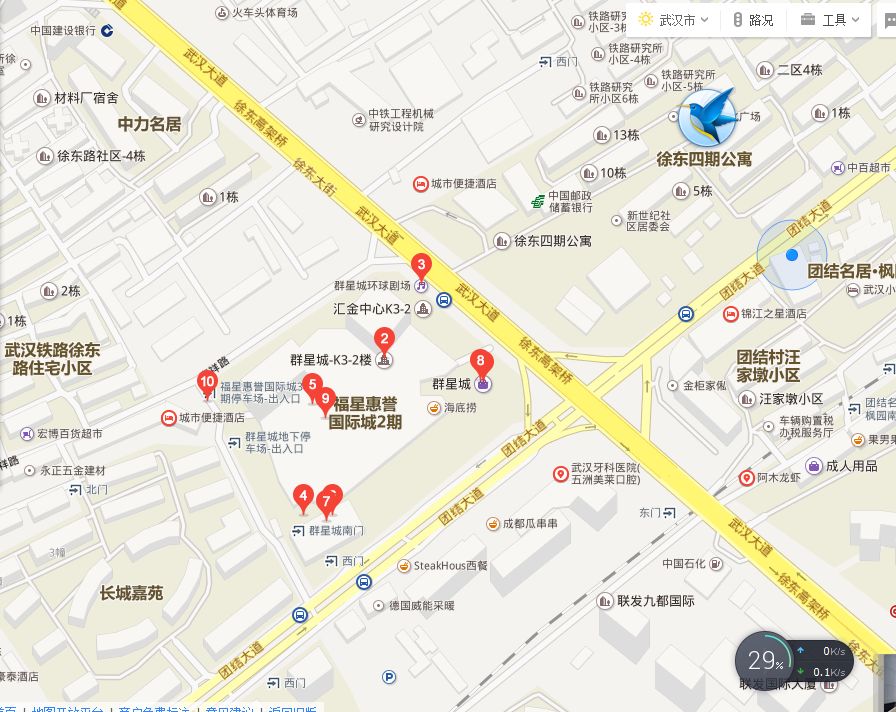Select search result marker 10
Screen dimensions: 896x712
click(207, 382)
